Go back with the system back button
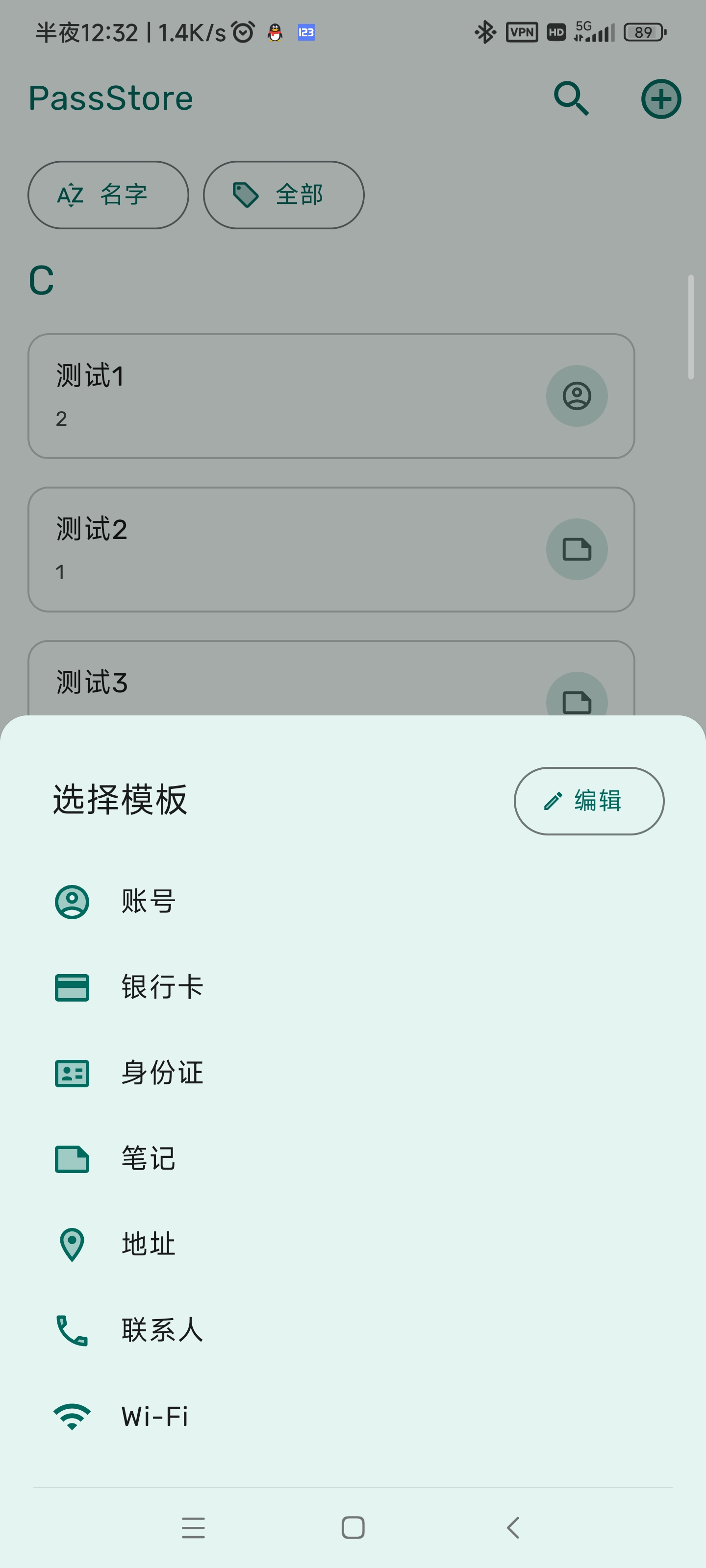 click(x=513, y=1527)
